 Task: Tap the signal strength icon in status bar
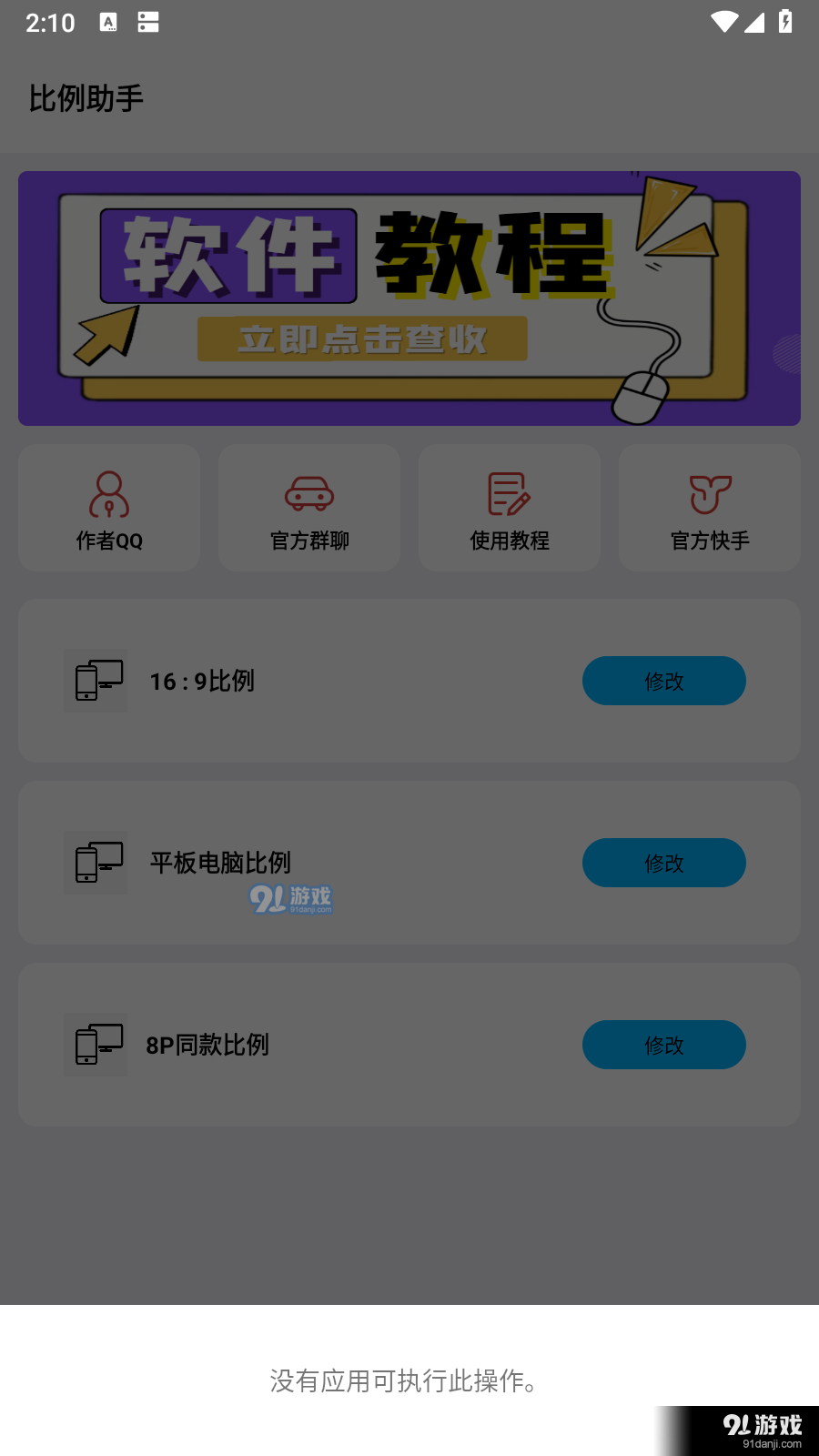pos(754,22)
